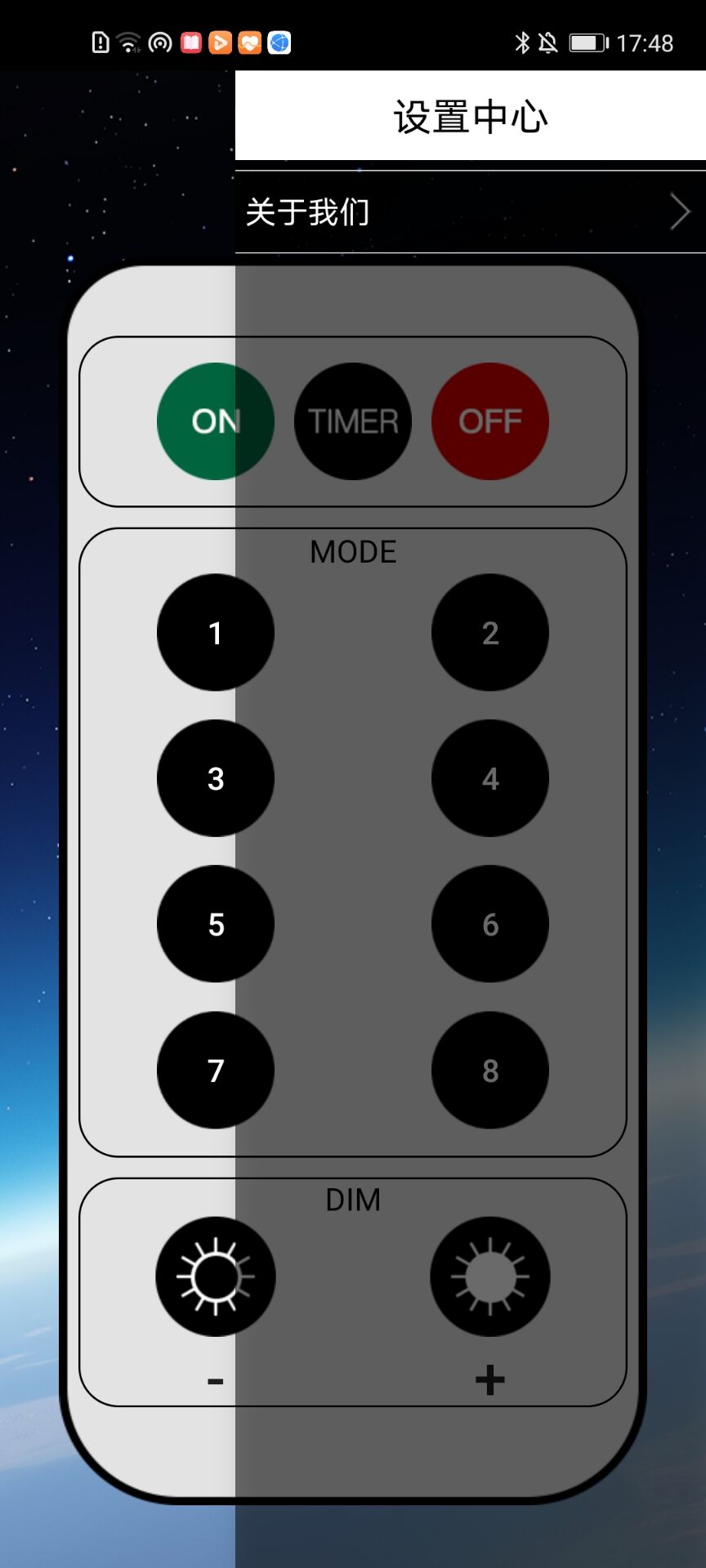Decrease brightness with DIM minus button
Screen dimensions: 706x1568
point(216,1276)
